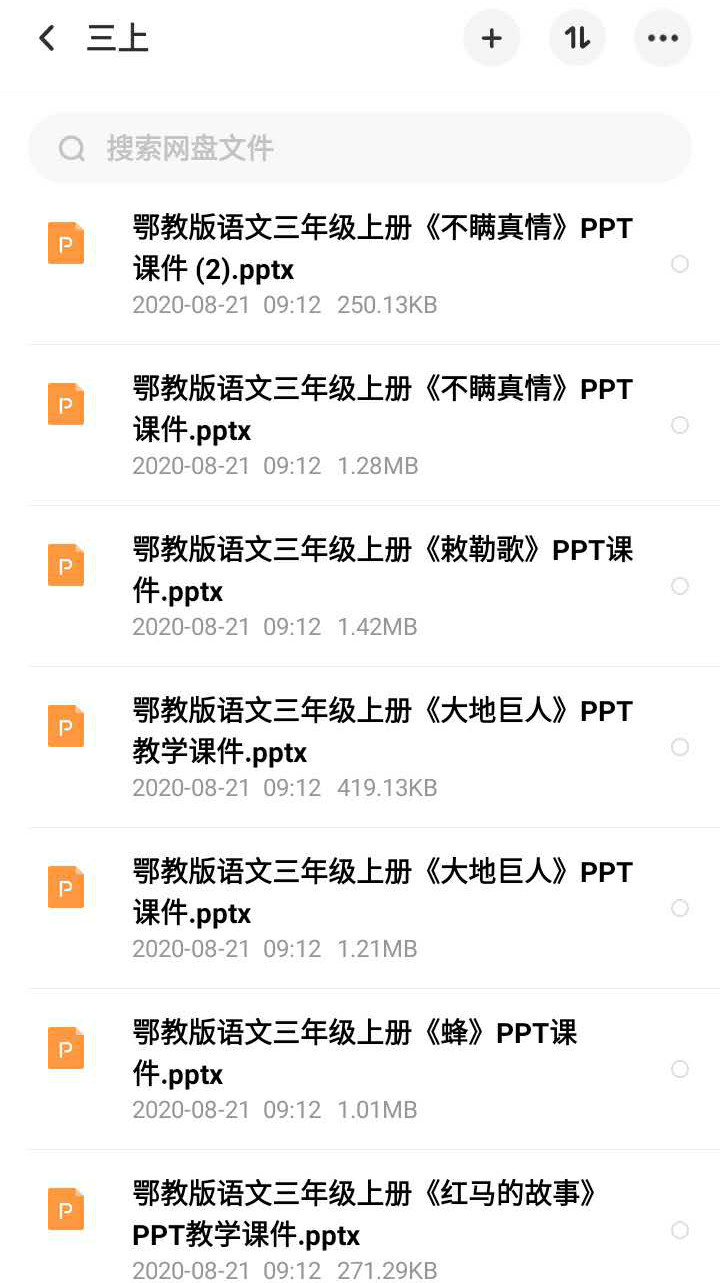720x1283 pixels.
Task: Open the 1.21MB 《大地巨人》PPT课件.pptx file
Action: tap(382, 893)
